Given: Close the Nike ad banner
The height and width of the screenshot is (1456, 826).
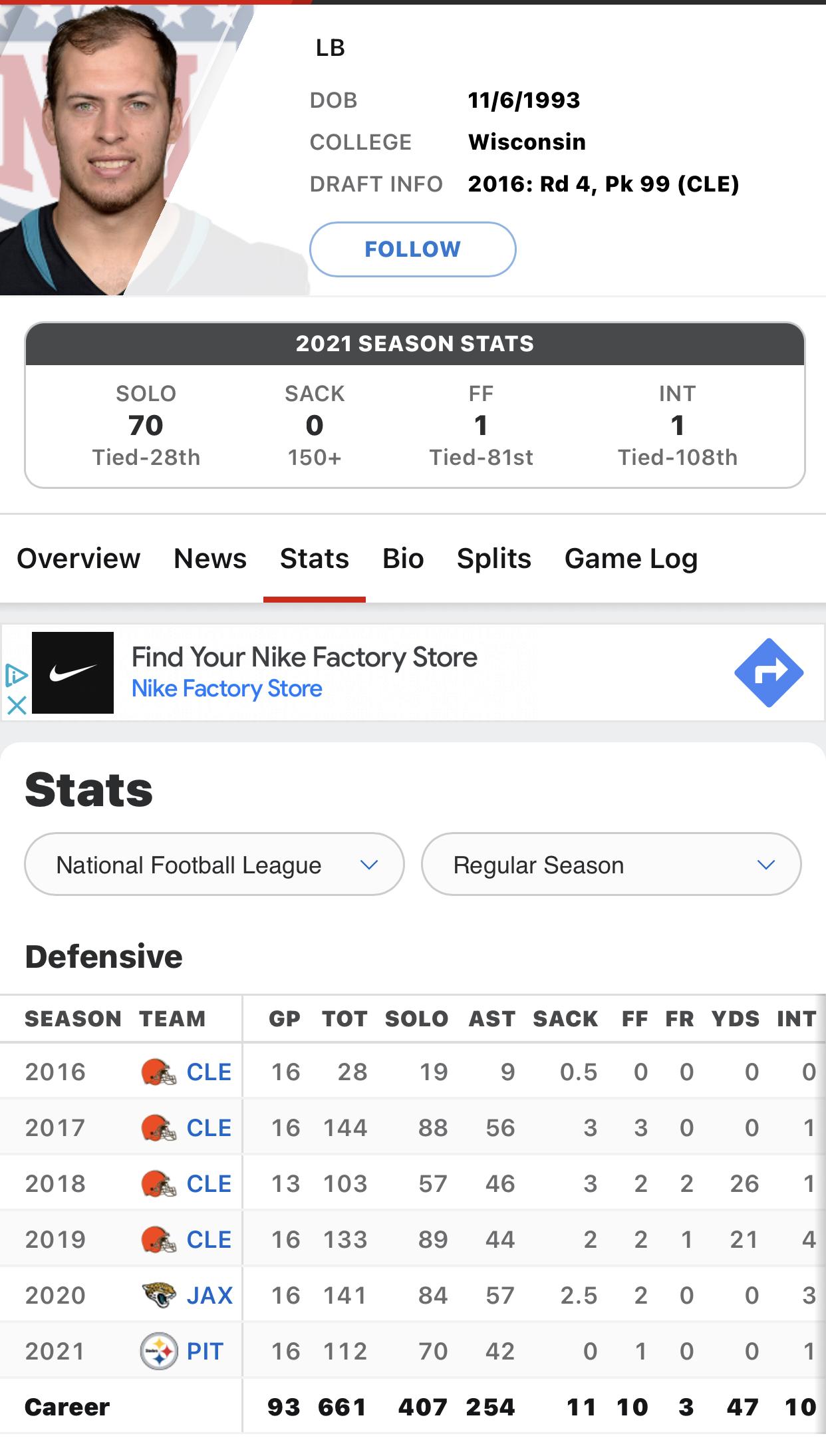Looking at the screenshot, I should coord(16,704).
